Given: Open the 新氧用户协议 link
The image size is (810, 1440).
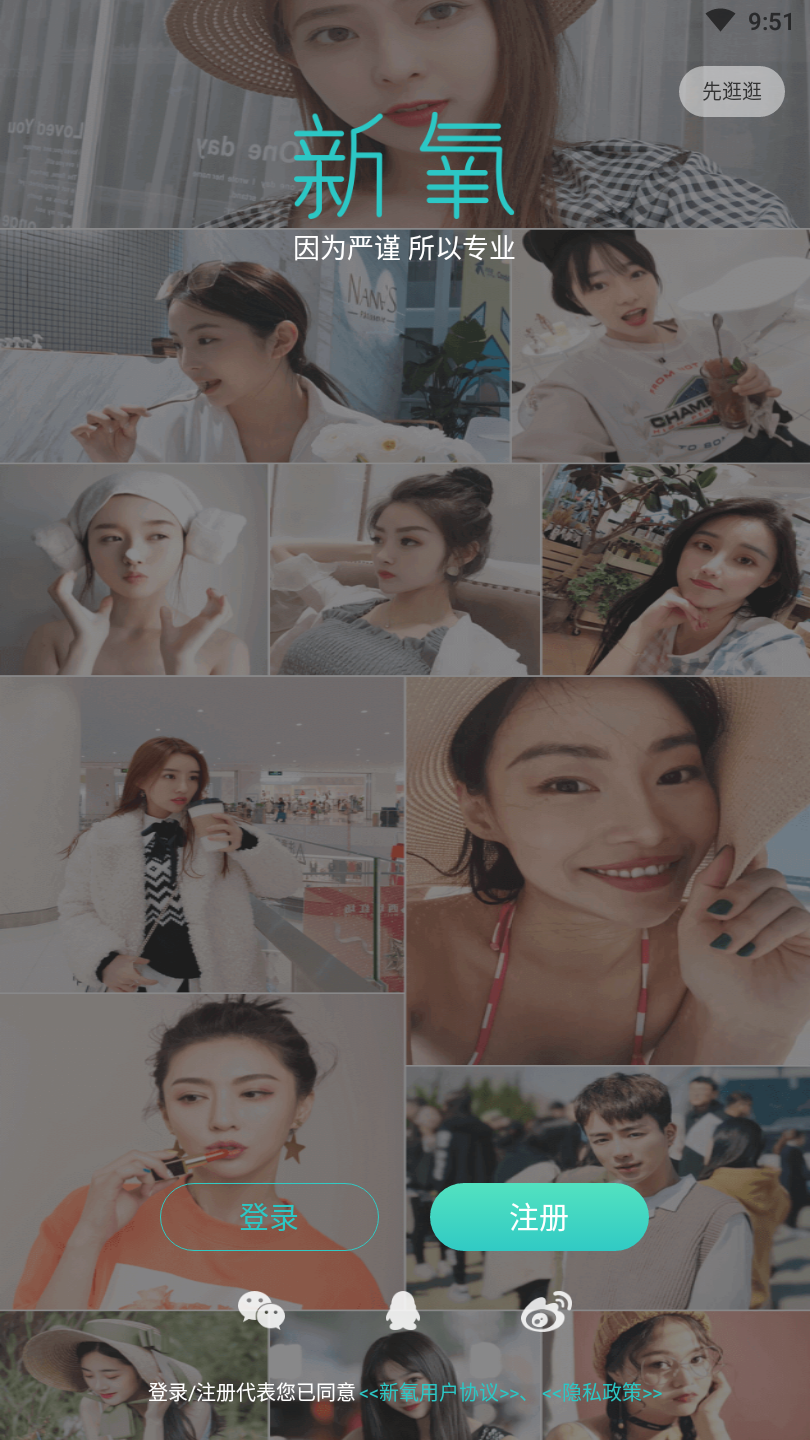Looking at the screenshot, I should coord(439,1393).
